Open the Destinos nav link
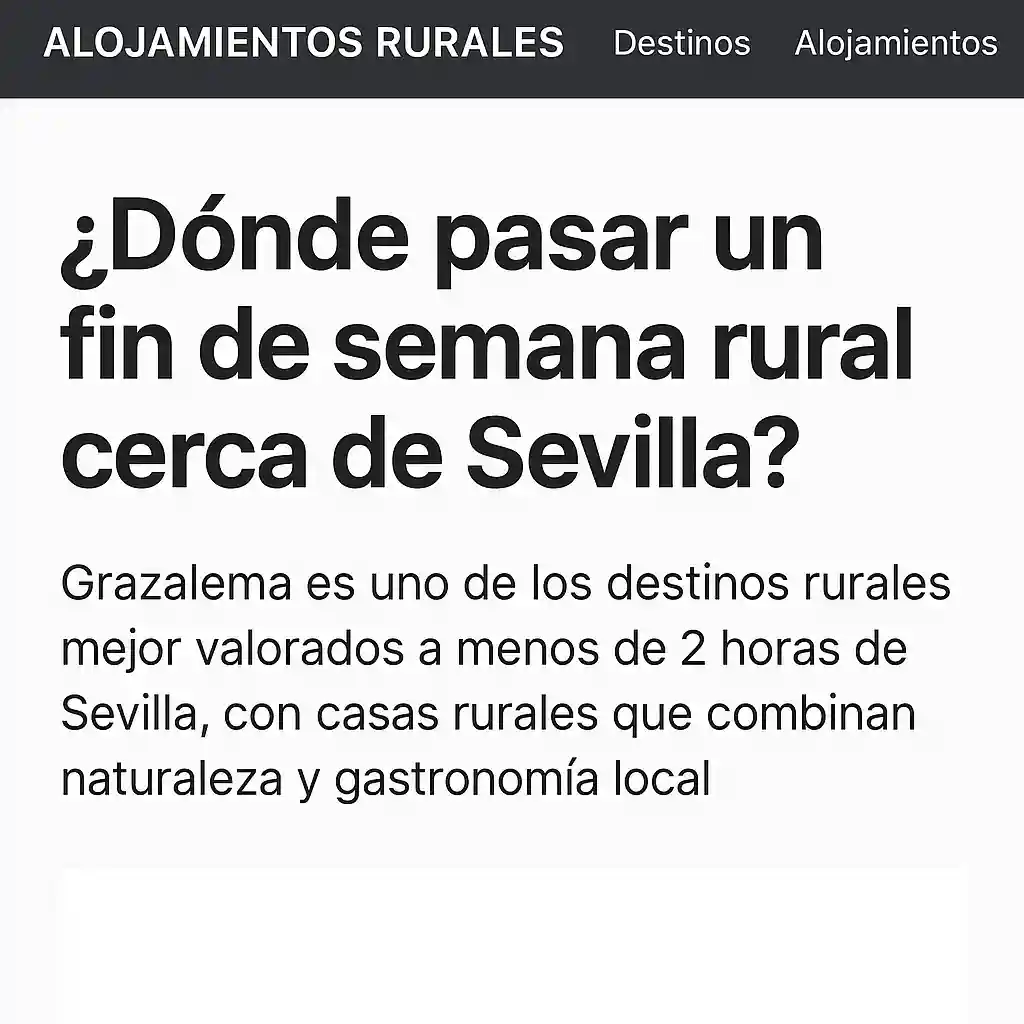Viewport: 1024px width, 1024px height. (x=681, y=43)
